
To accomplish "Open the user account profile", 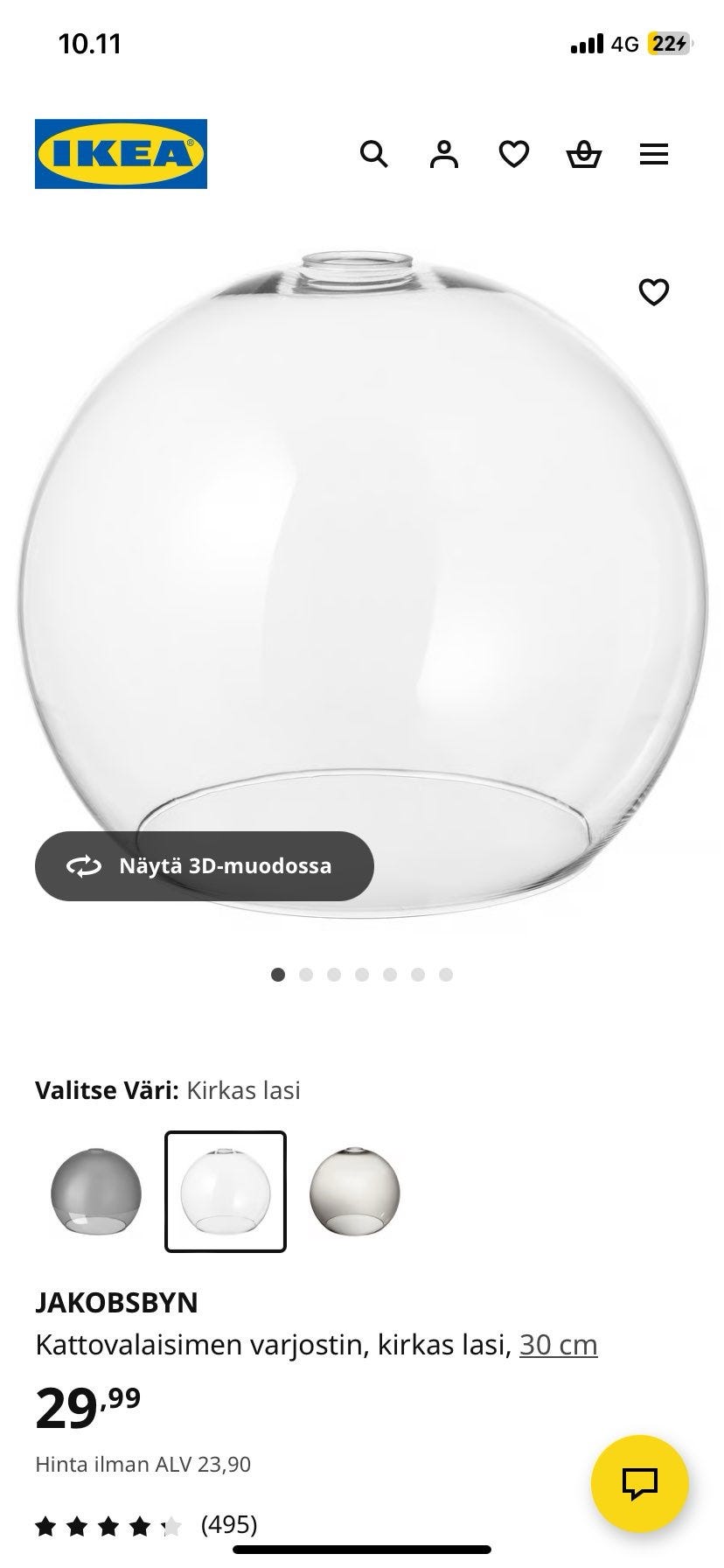I will point(444,154).
